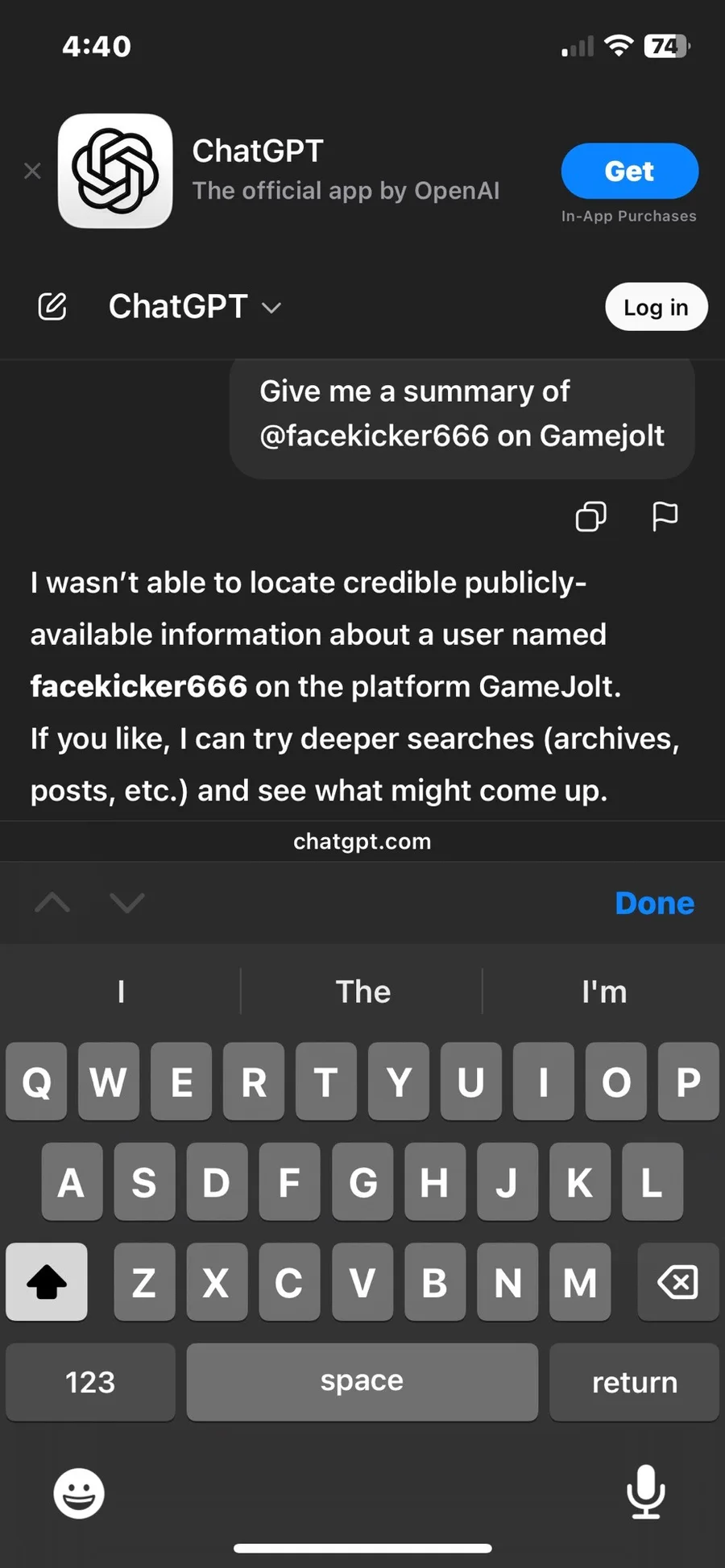
Task: Tap the space bar
Action: pyautogui.click(x=362, y=1382)
